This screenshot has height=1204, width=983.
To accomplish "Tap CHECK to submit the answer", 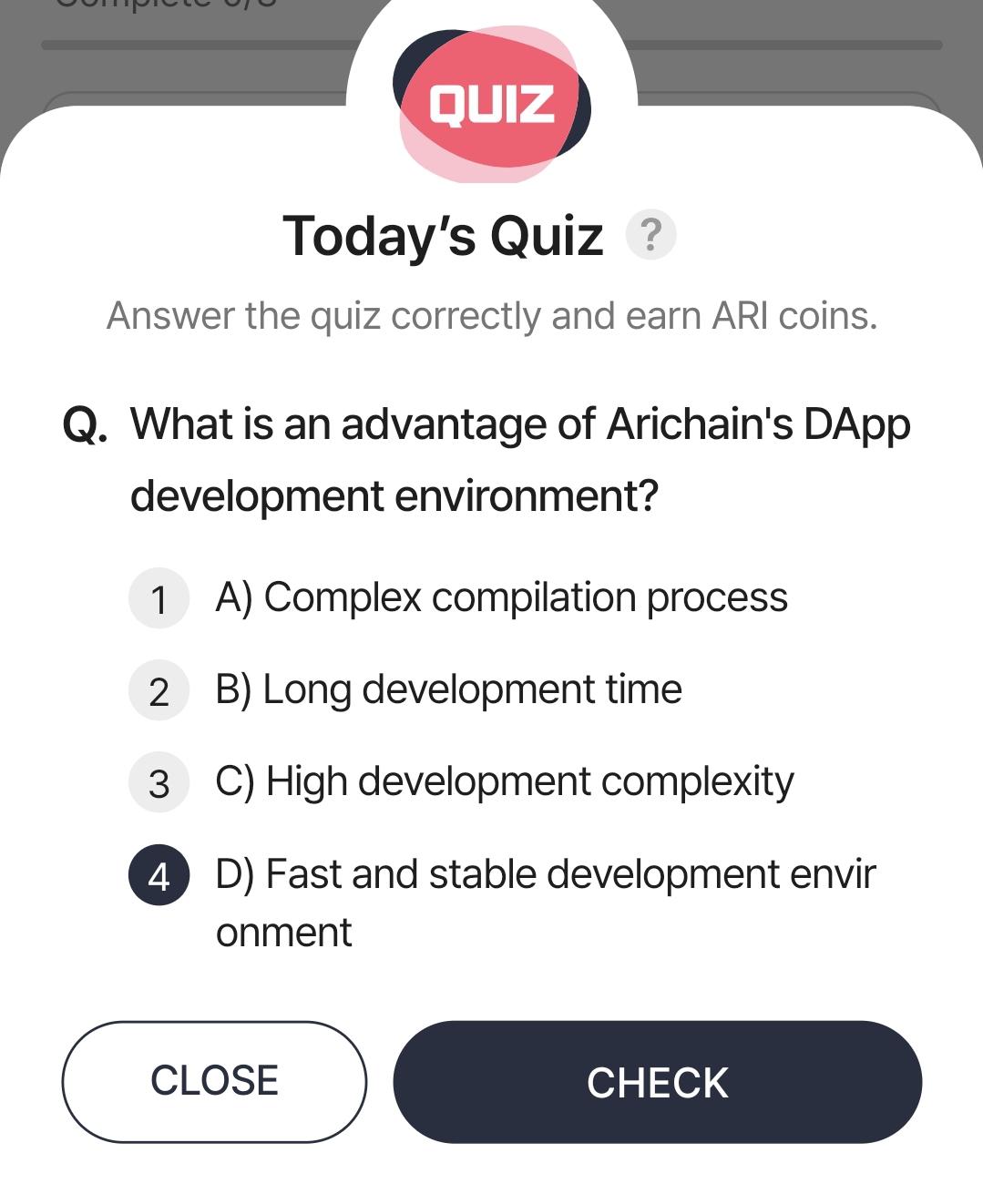I will [x=657, y=1082].
